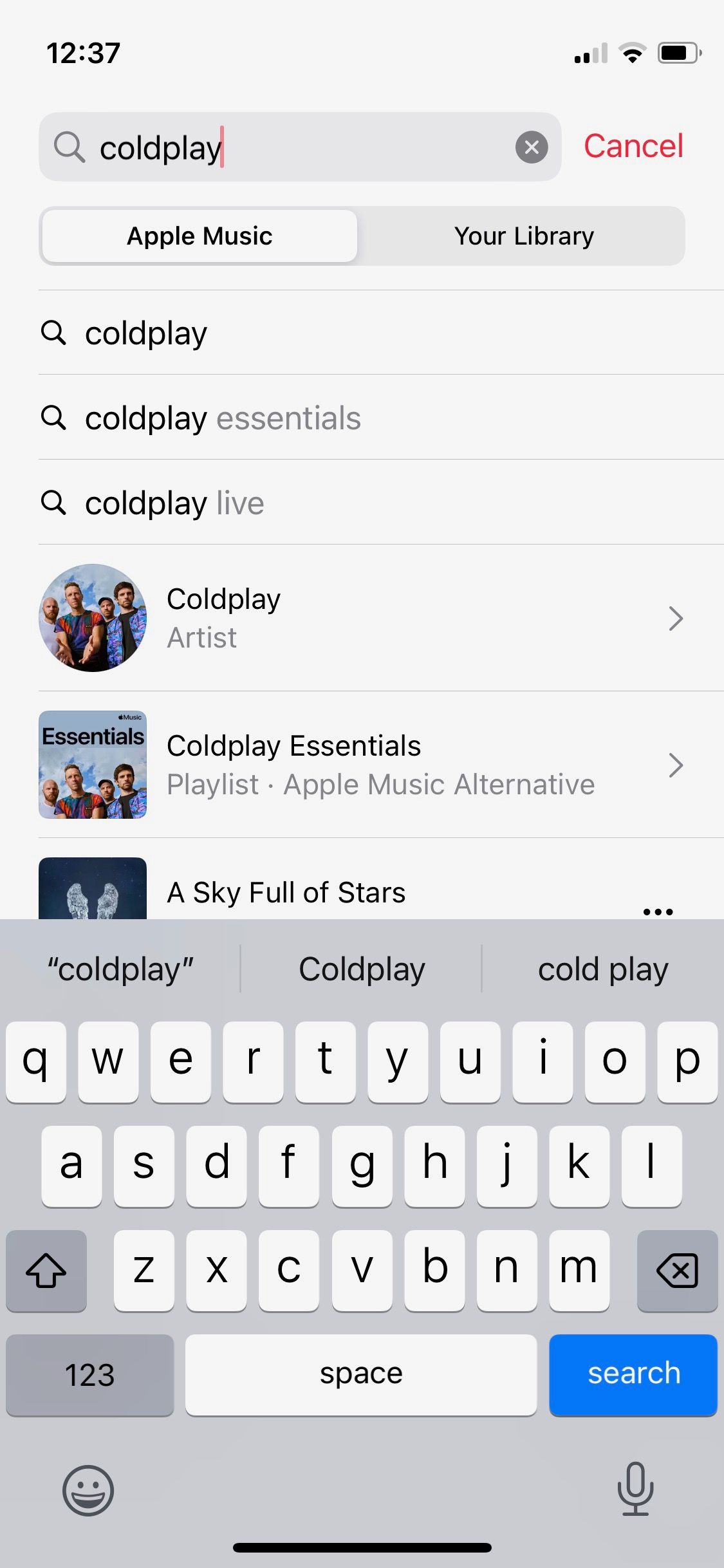Open more options for A Sky Full of Stars
Image resolution: width=724 pixels, height=1568 pixels.
tap(658, 910)
